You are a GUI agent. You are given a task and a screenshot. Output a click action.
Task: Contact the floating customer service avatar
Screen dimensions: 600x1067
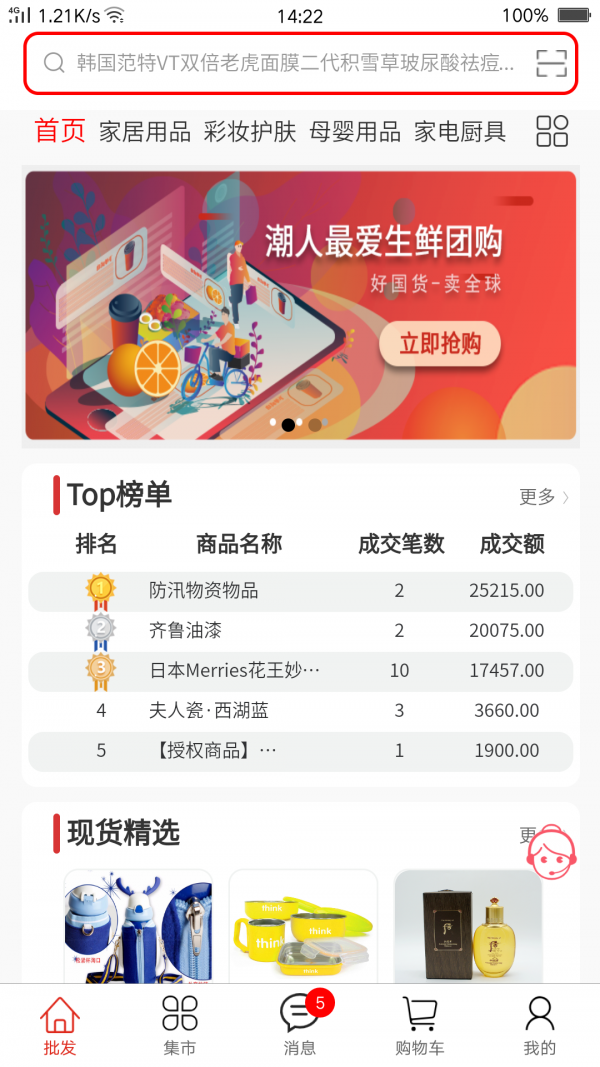(x=549, y=851)
